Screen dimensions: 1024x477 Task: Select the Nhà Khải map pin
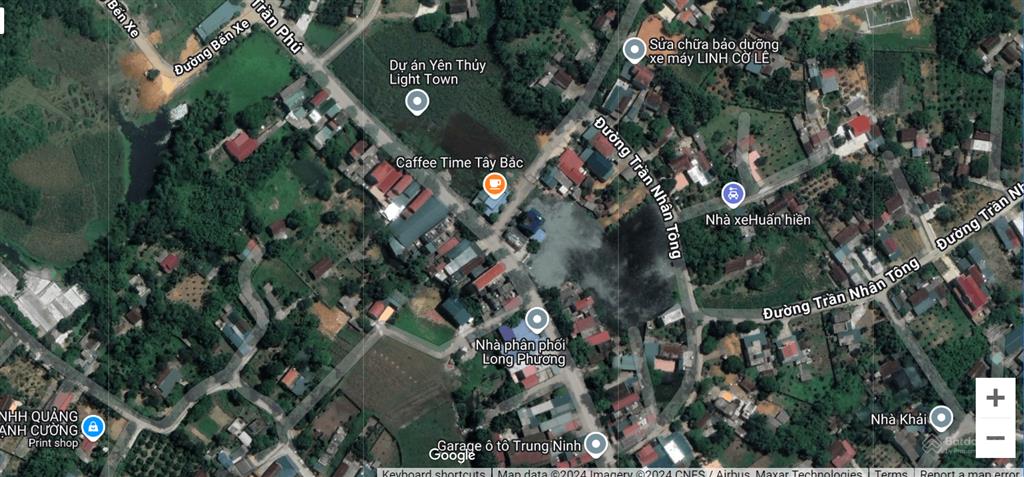pyautogui.click(x=940, y=417)
